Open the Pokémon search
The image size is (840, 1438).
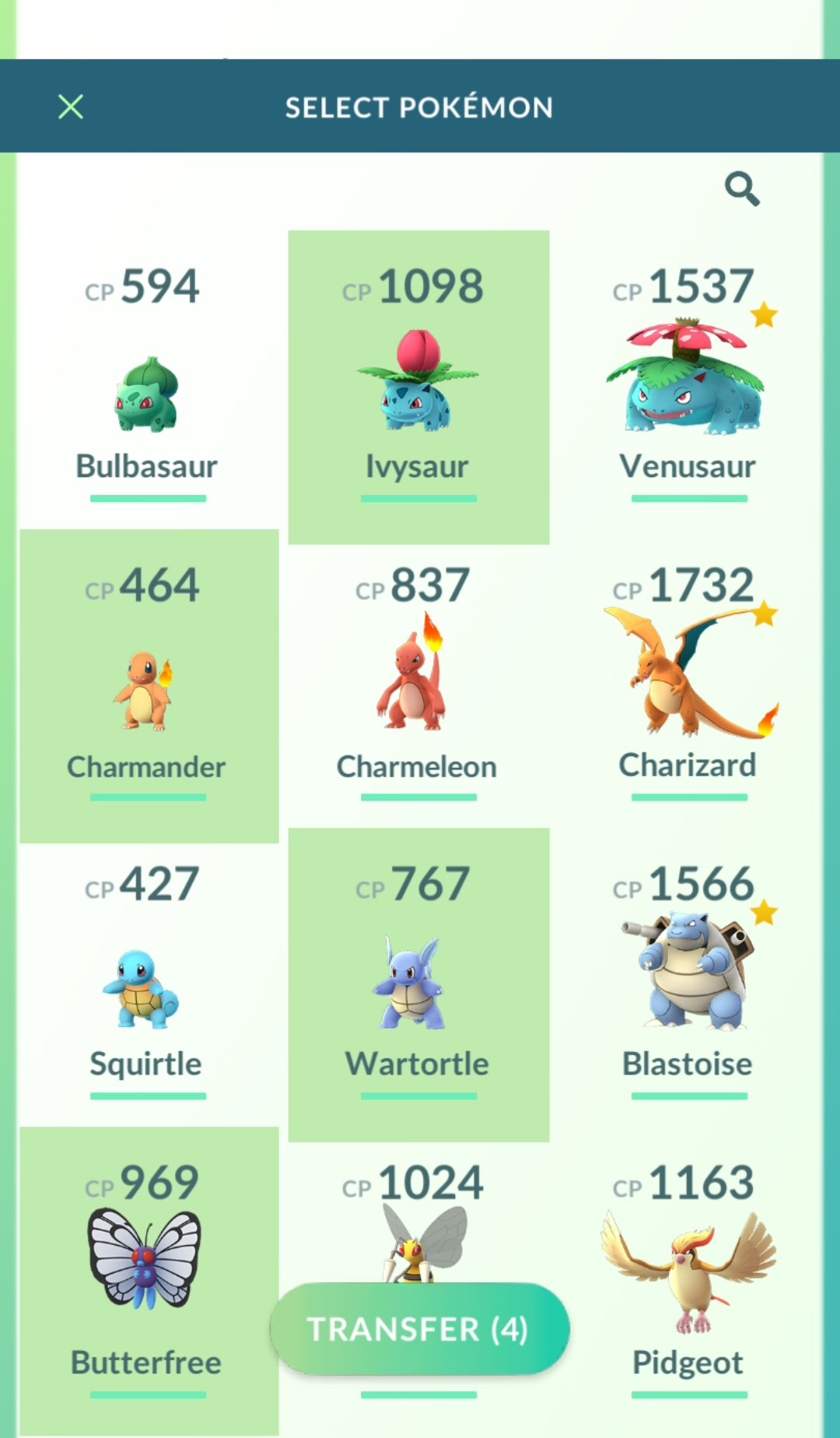[x=741, y=189]
